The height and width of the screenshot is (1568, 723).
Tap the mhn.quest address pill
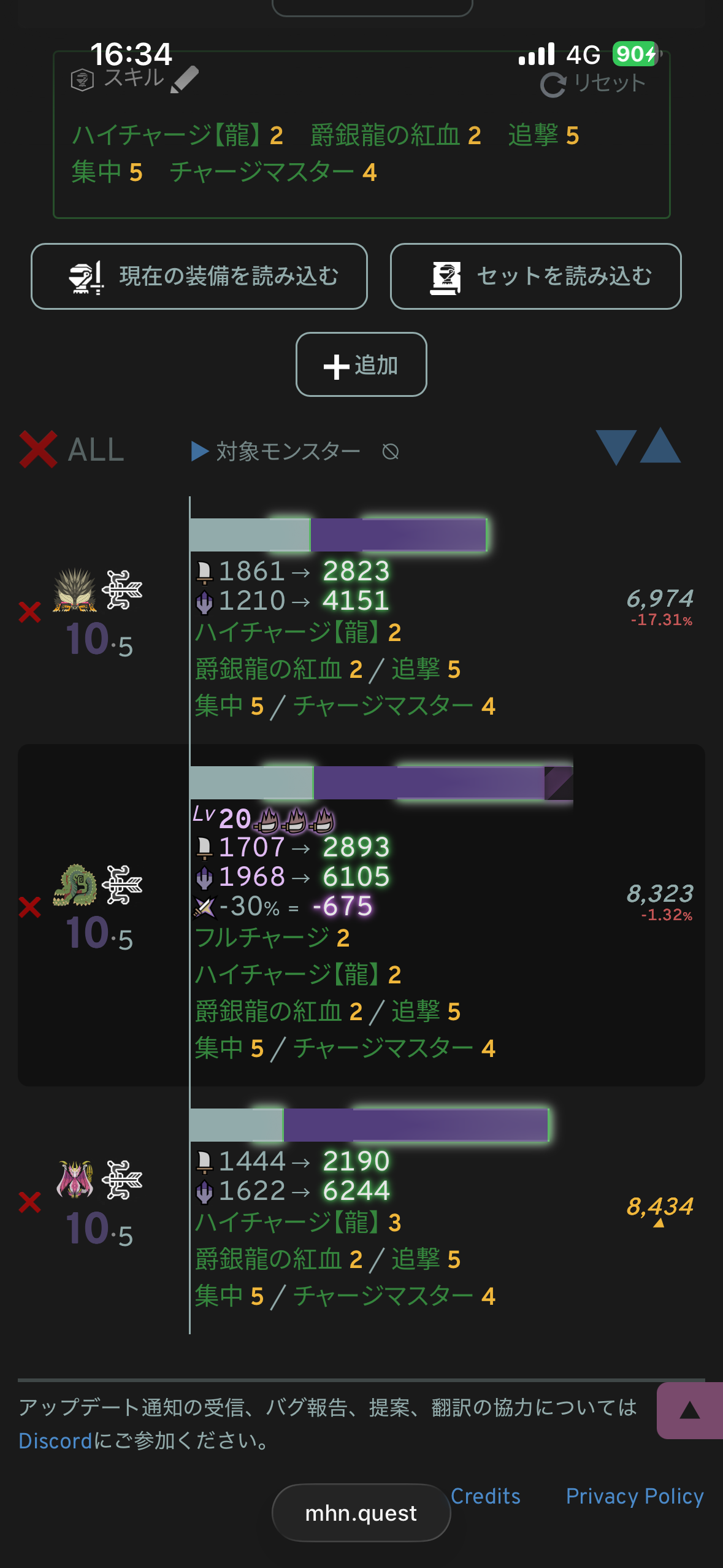click(x=361, y=1513)
